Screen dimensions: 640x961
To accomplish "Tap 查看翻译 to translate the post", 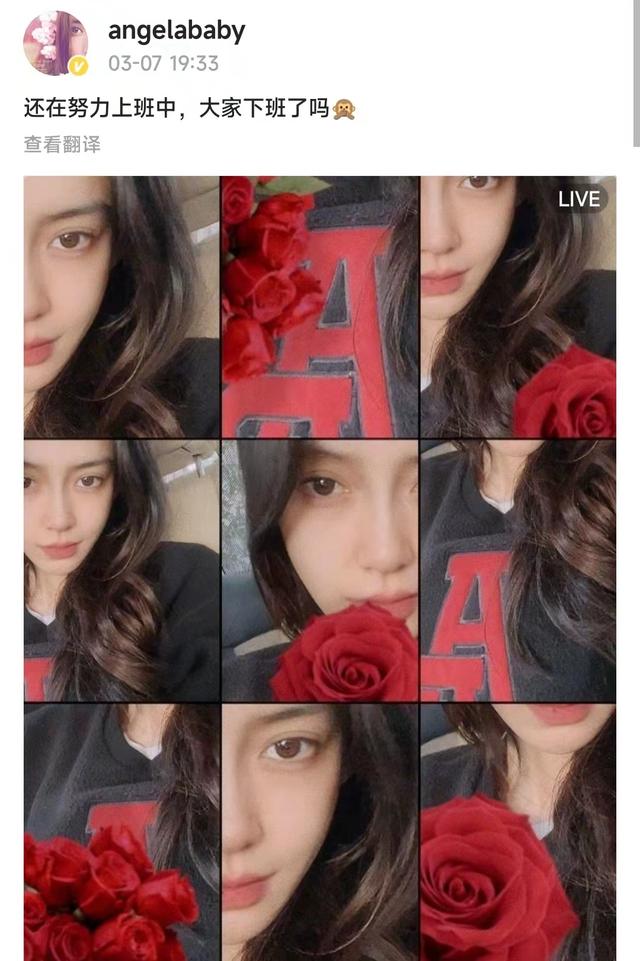I will coord(62,144).
